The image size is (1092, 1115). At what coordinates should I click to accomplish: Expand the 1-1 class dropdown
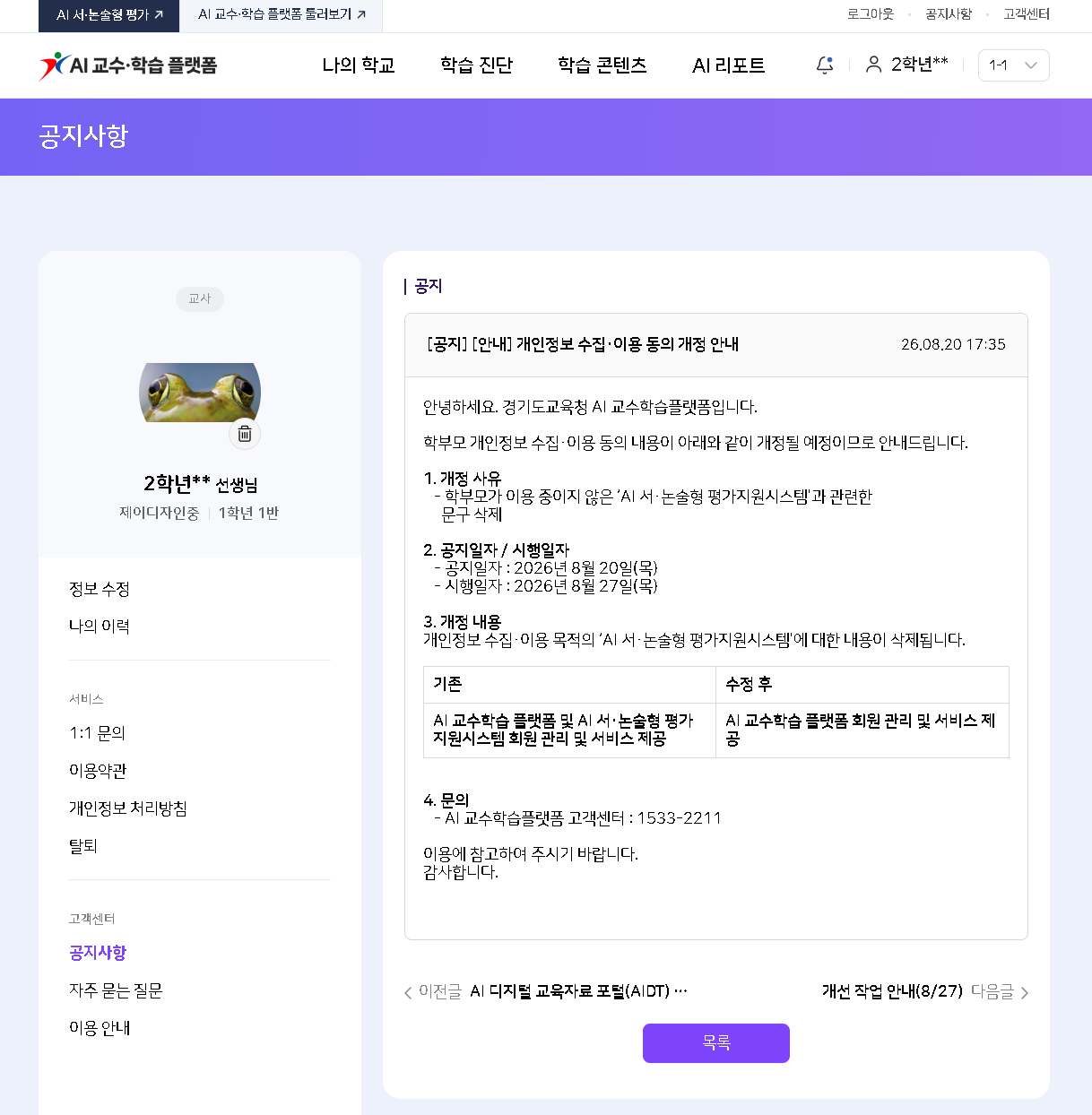click(x=1013, y=65)
